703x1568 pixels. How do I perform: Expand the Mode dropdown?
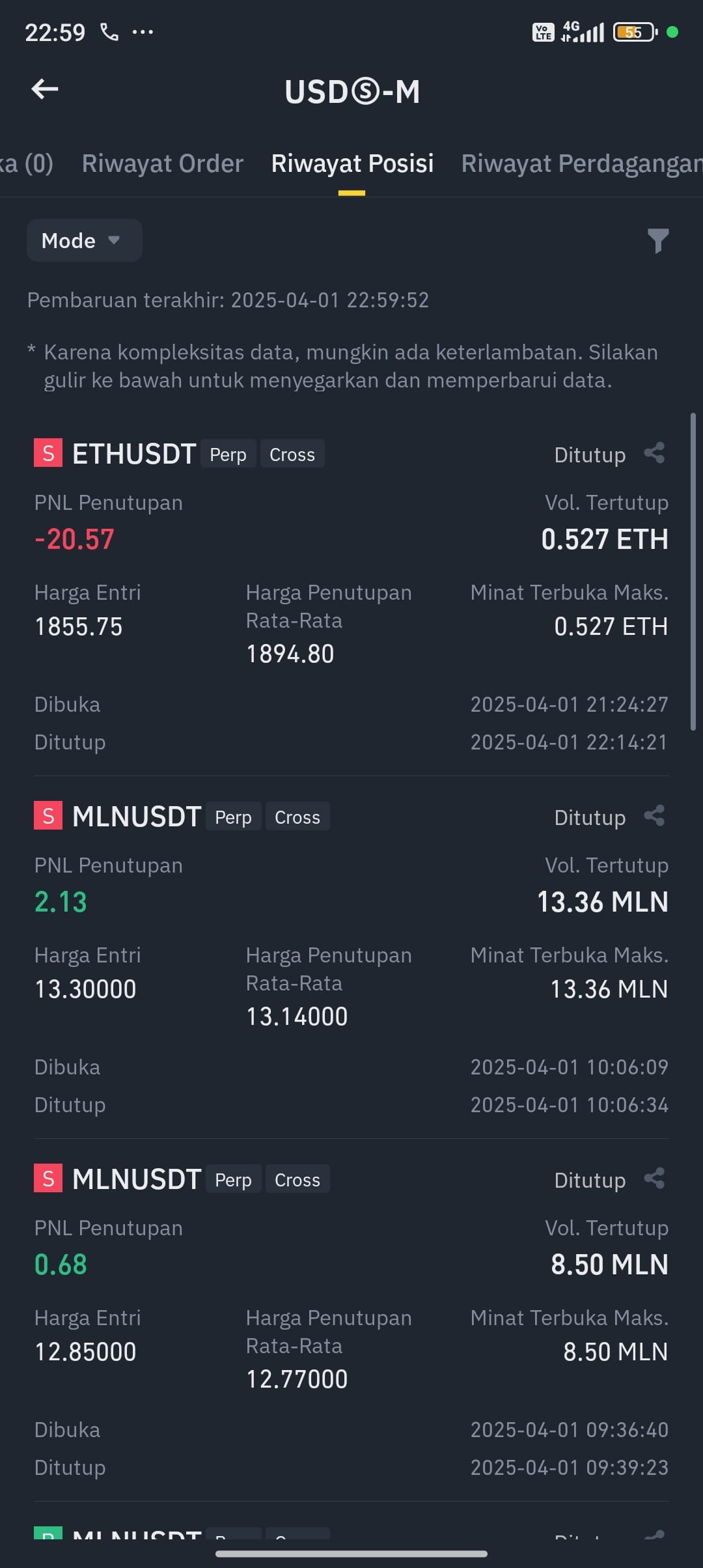pos(85,240)
